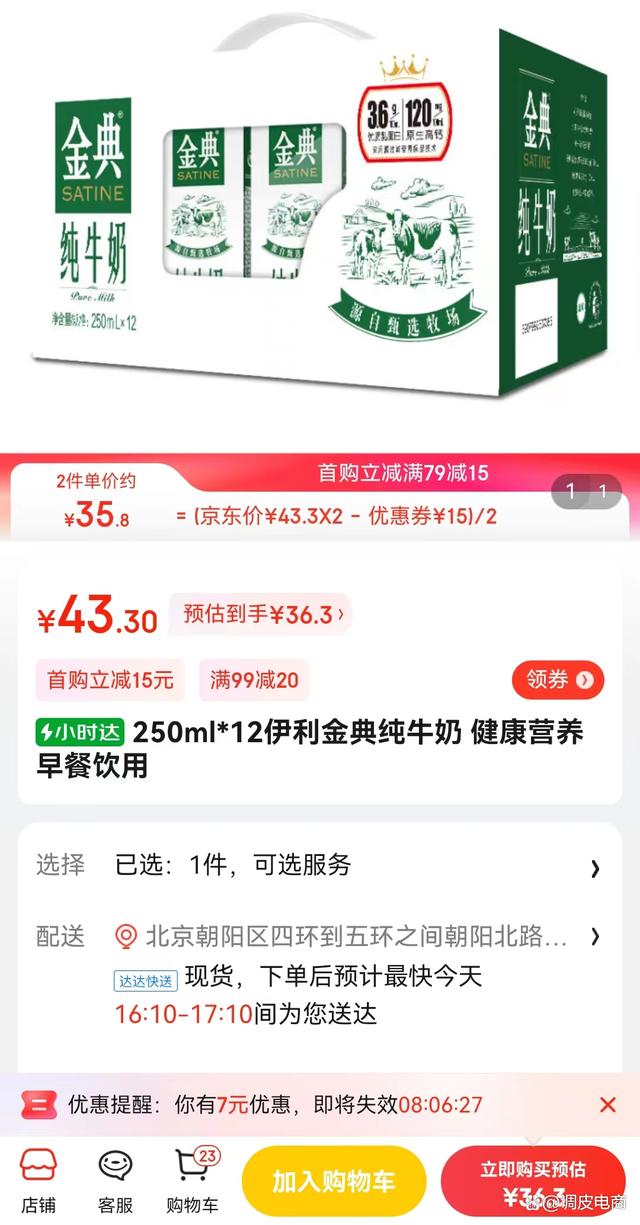Screen dimensions: 640x1225
Task: Tap the 满99减20 coupon tag
Action: 254,680
